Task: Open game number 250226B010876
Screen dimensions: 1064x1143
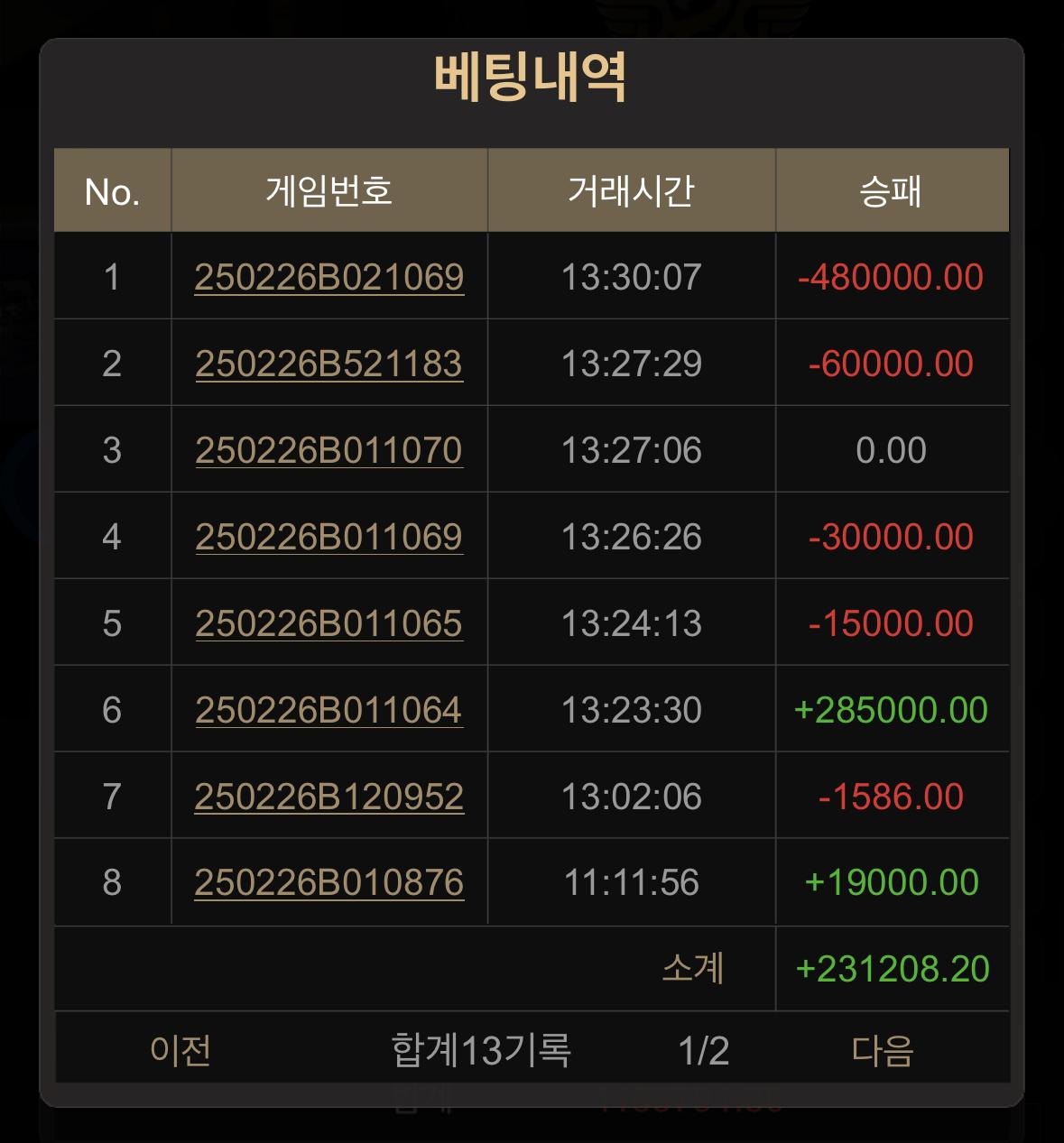Action: (x=328, y=882)
